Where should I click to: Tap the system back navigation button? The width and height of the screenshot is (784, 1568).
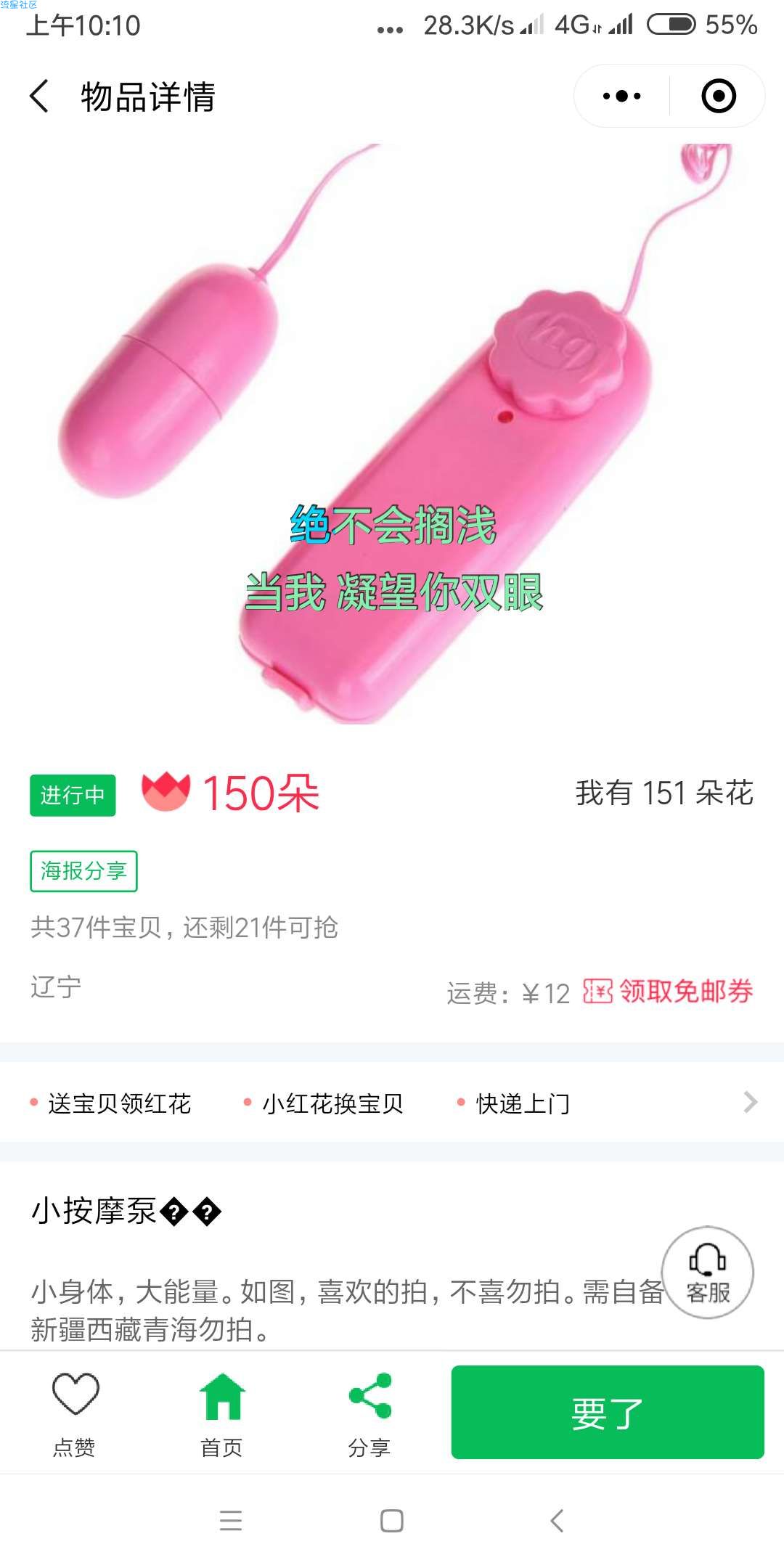(x=557, y=1520)
